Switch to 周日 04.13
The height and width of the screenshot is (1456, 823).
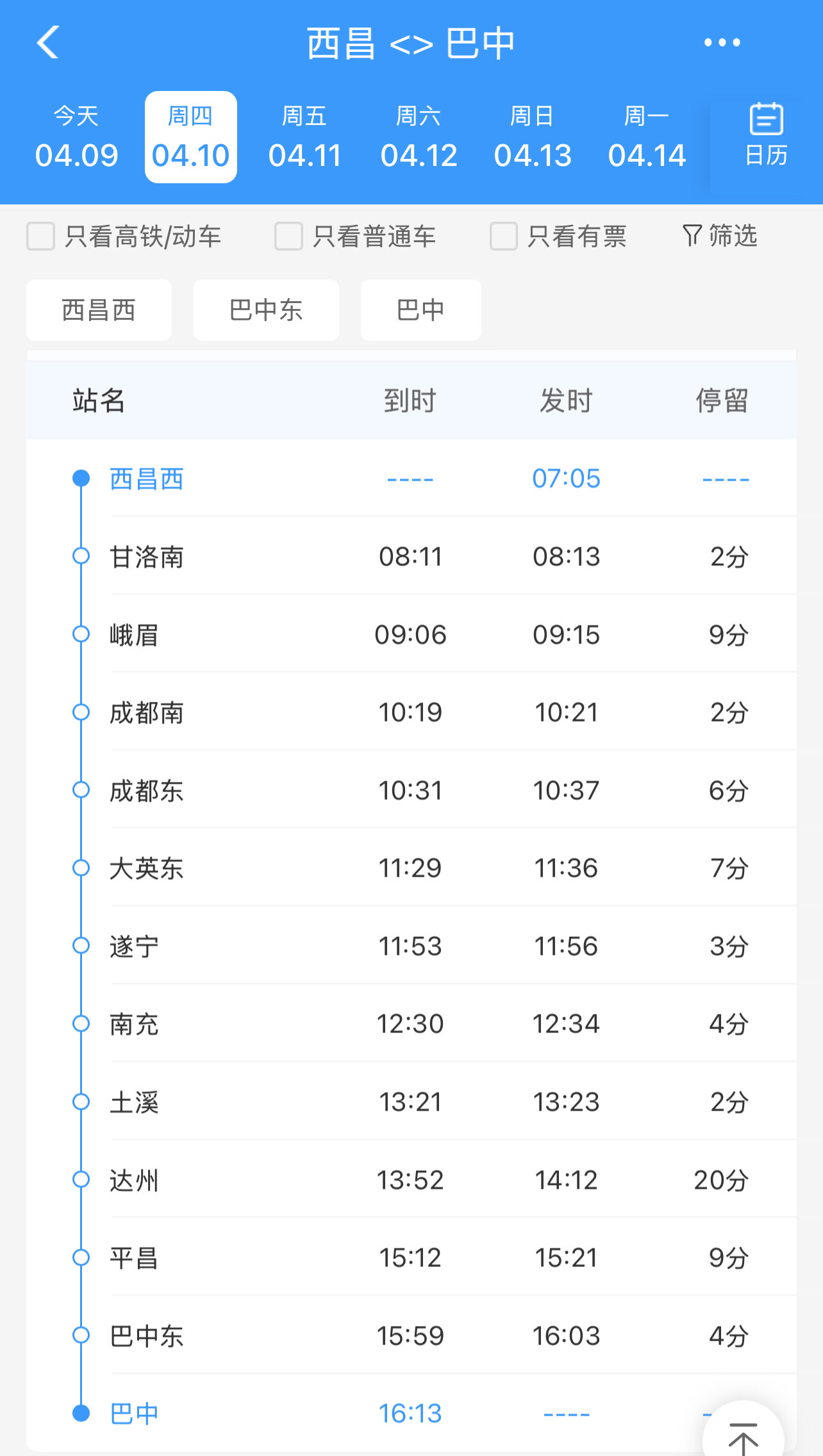click(x=532, y=138)
